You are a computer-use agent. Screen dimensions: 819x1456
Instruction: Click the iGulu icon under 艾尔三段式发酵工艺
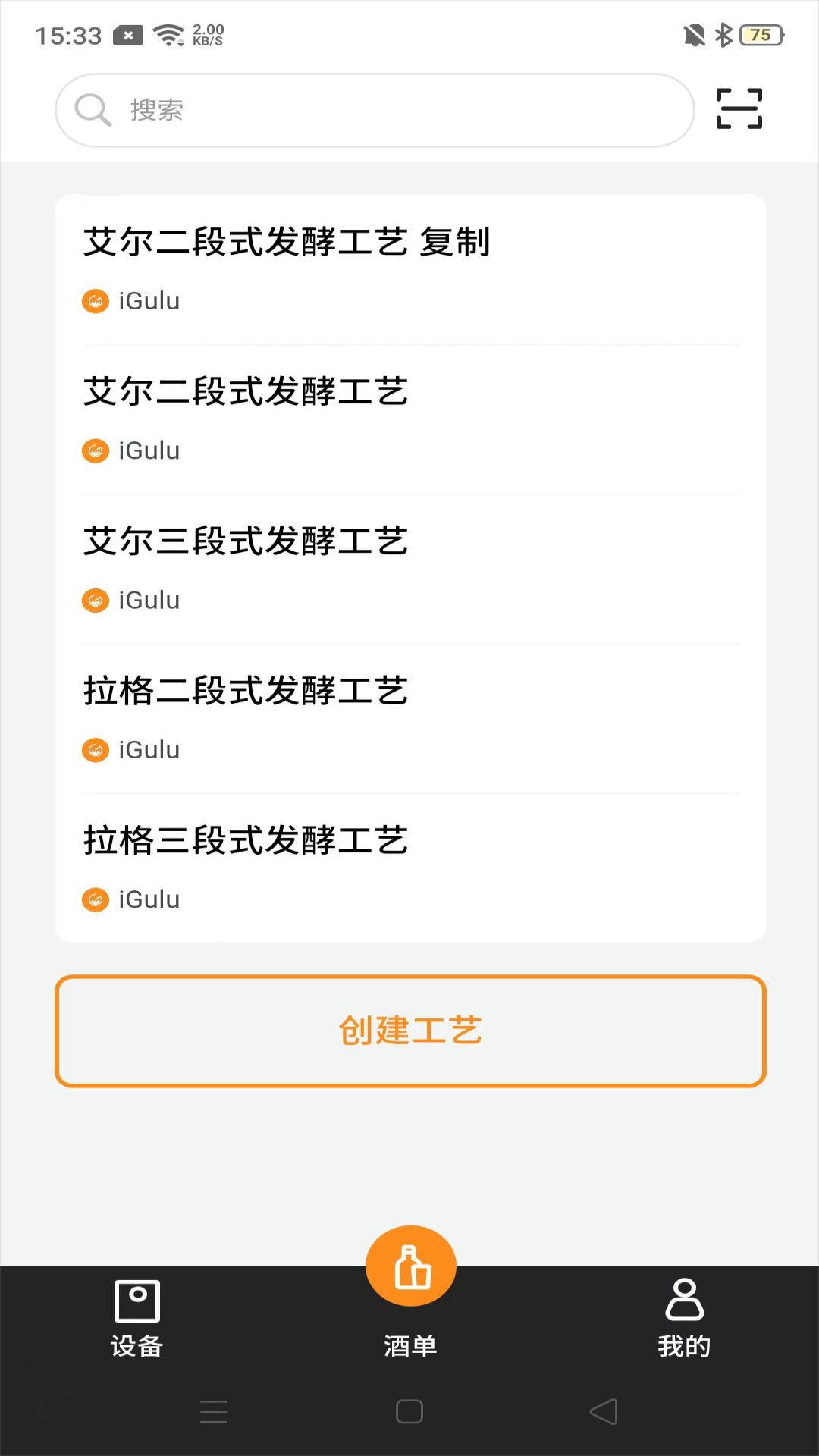pyautogui.click(x=96, y=600)
